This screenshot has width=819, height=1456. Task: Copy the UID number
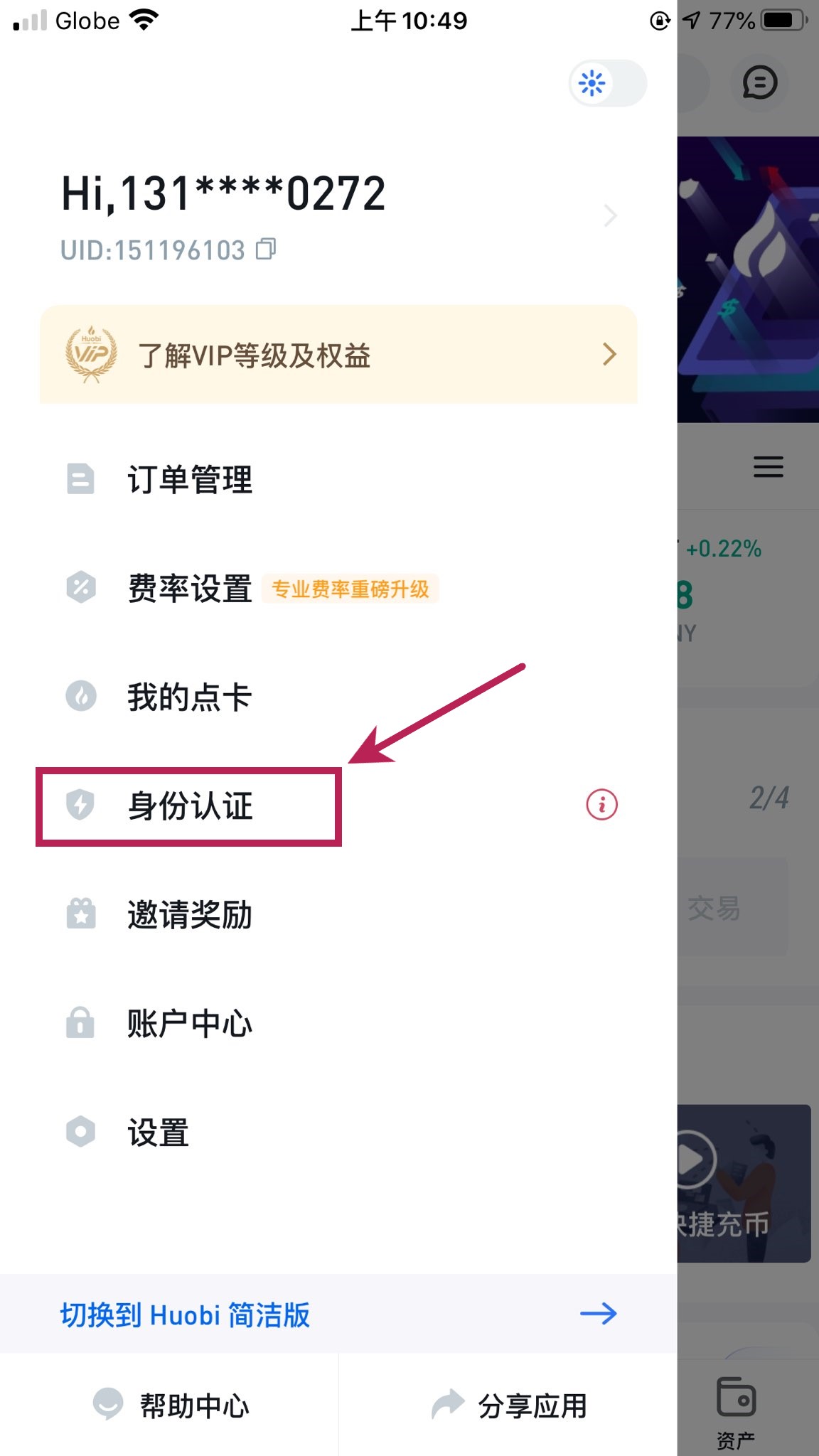click(x=266, y=250)
